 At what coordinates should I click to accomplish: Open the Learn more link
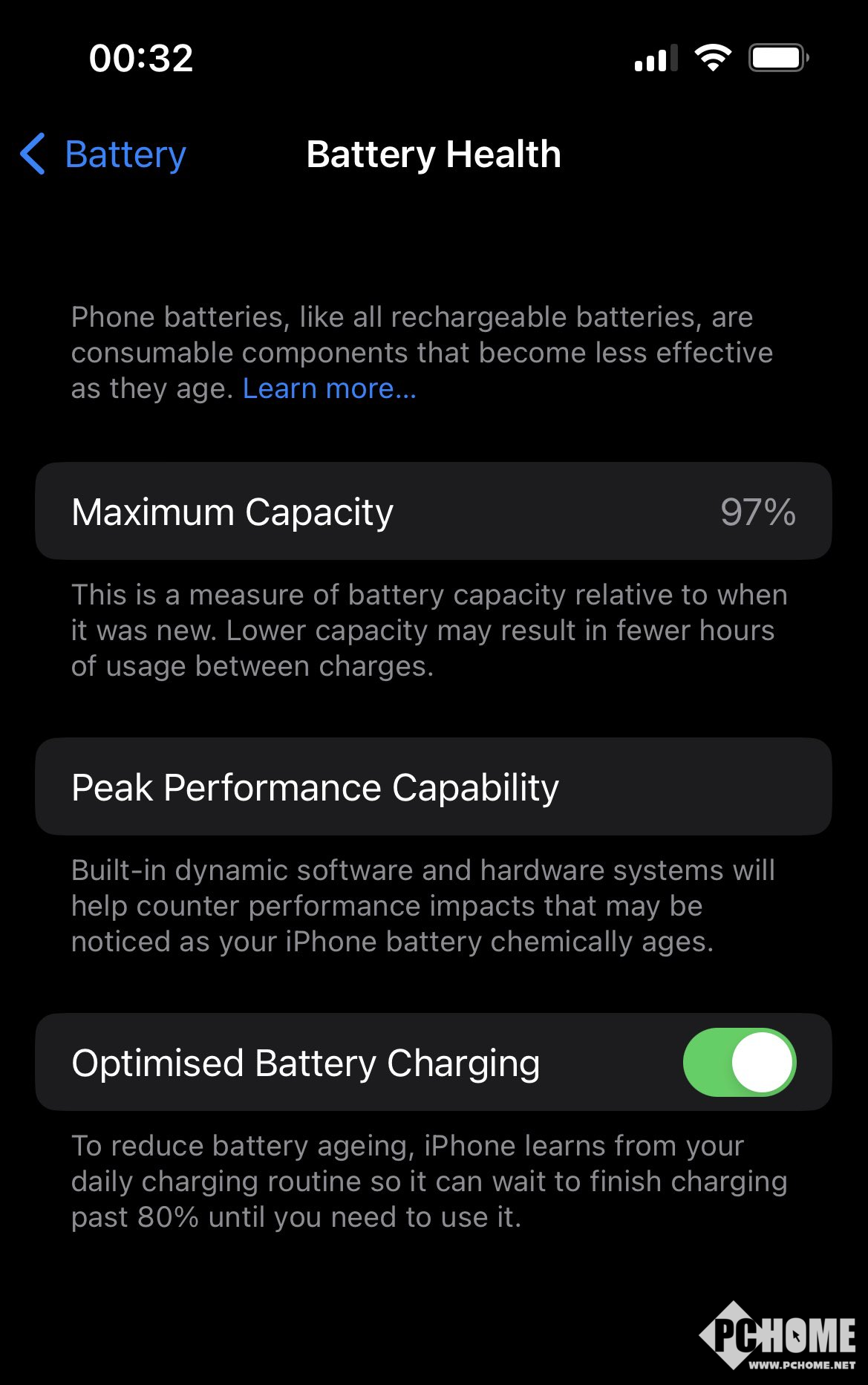tap(329, 388)
